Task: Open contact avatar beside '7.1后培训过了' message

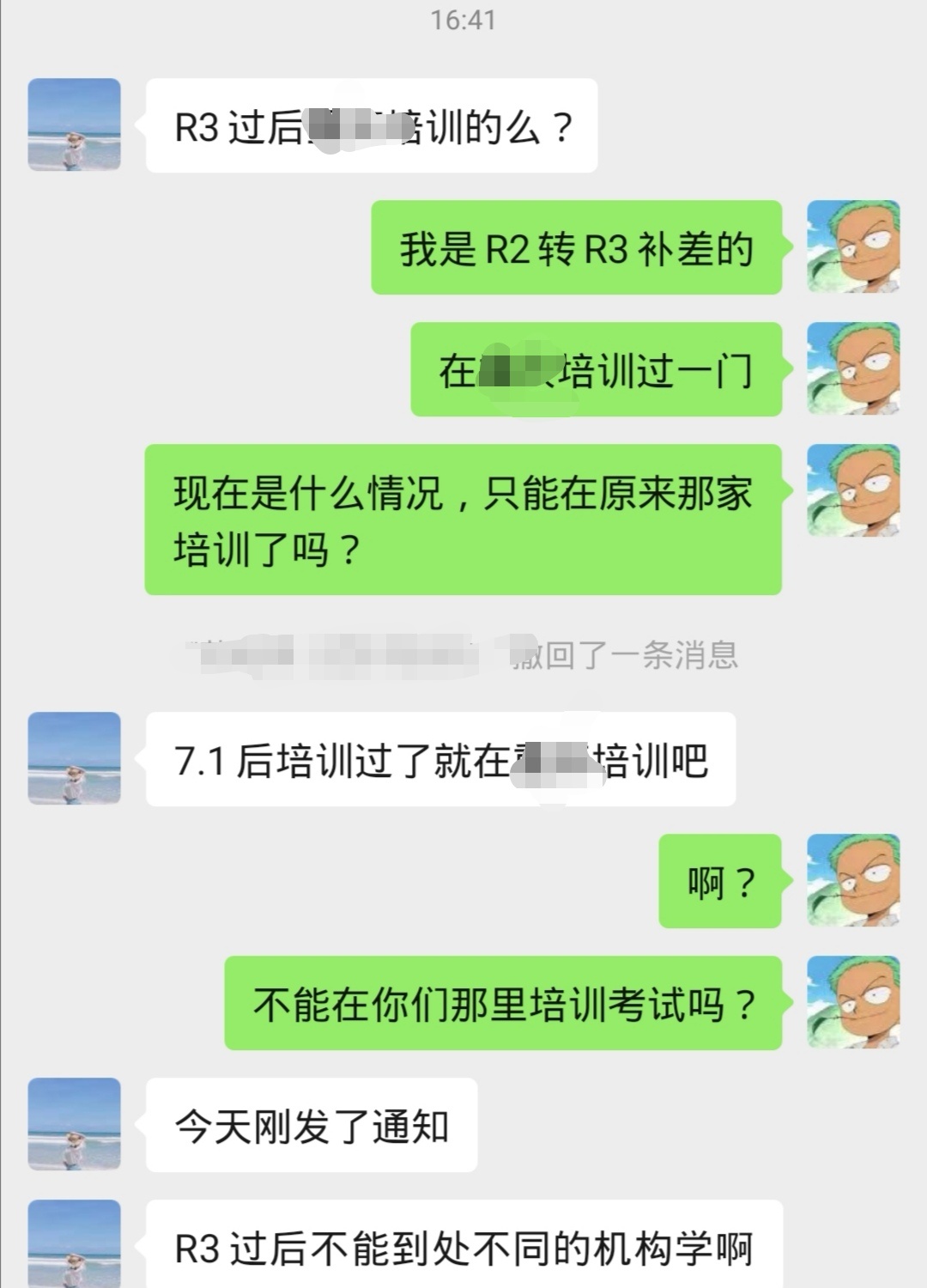Action: point(74,758)
